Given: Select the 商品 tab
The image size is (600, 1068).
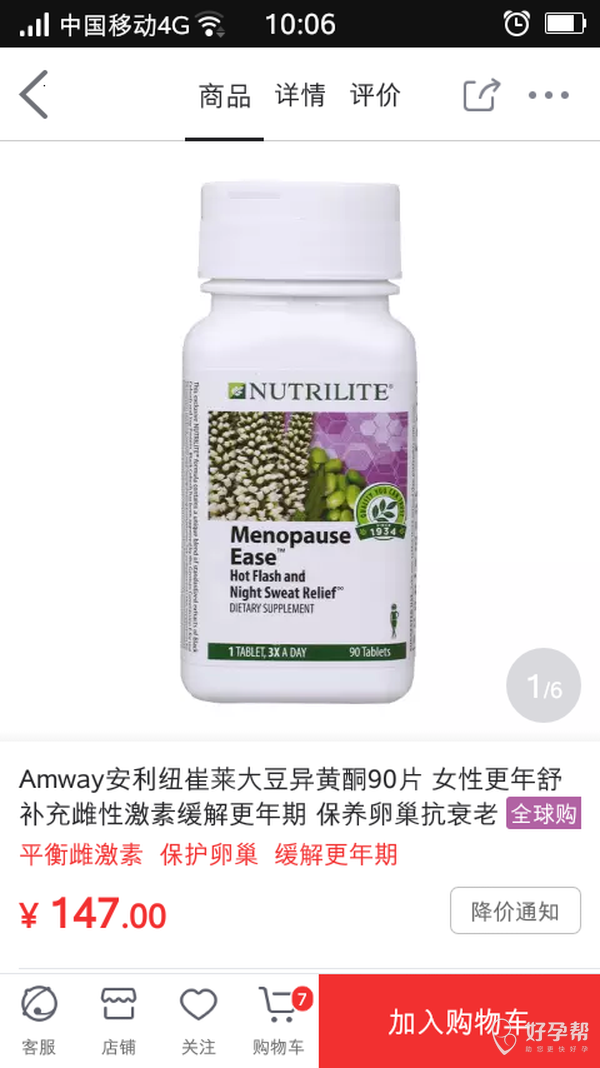Looking at the screenshot, I should point(224,96).
